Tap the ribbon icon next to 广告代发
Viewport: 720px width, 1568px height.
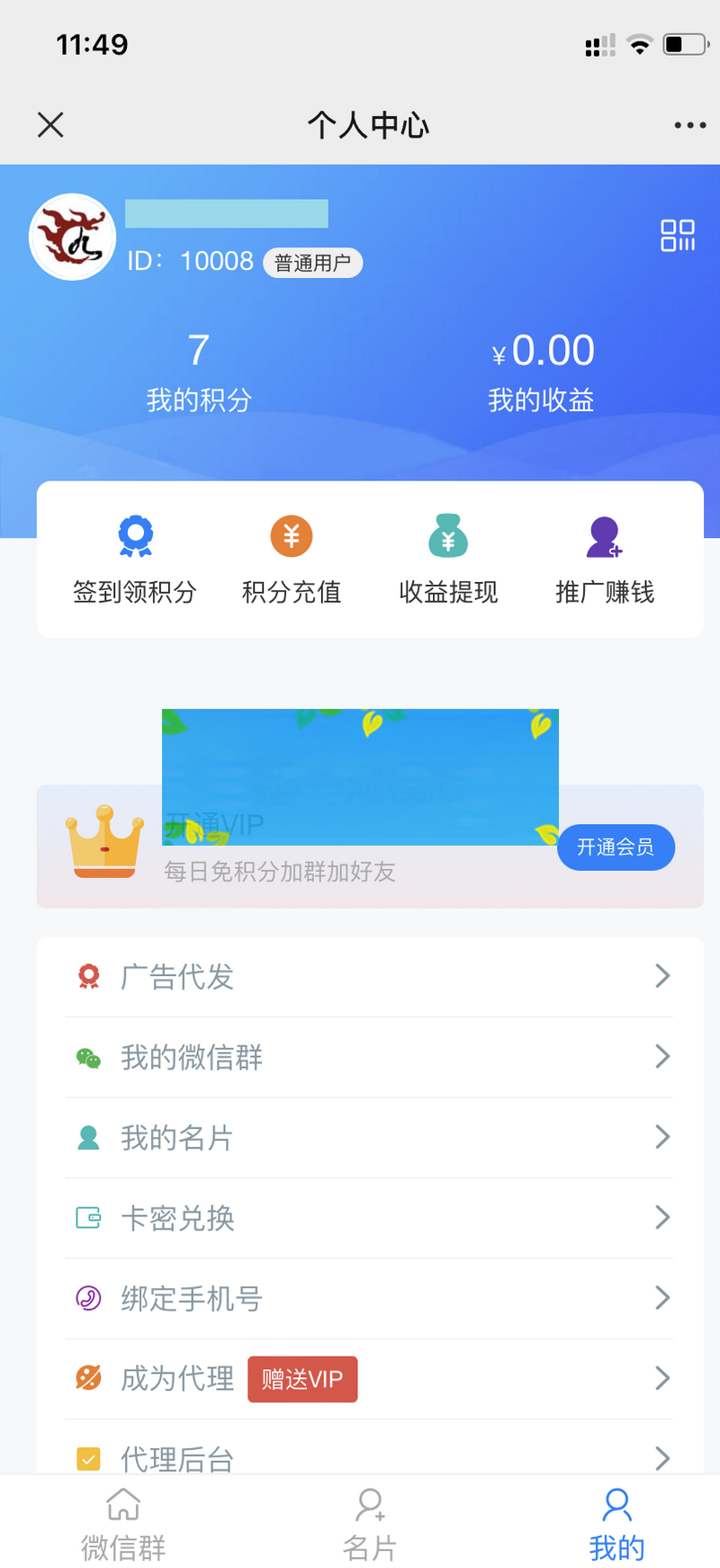tap(89, 975)
